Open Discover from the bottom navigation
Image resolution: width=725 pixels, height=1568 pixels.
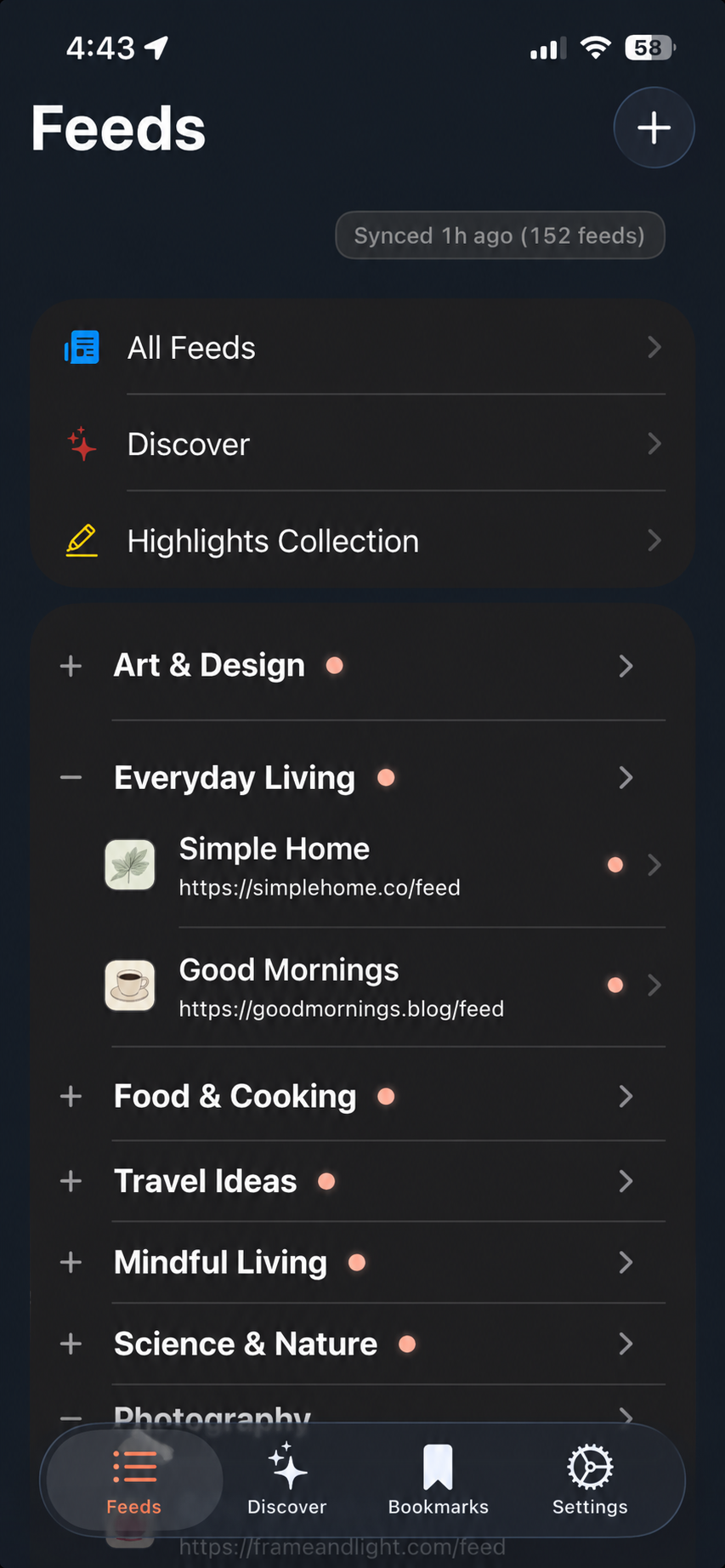tap(286, 1480)
